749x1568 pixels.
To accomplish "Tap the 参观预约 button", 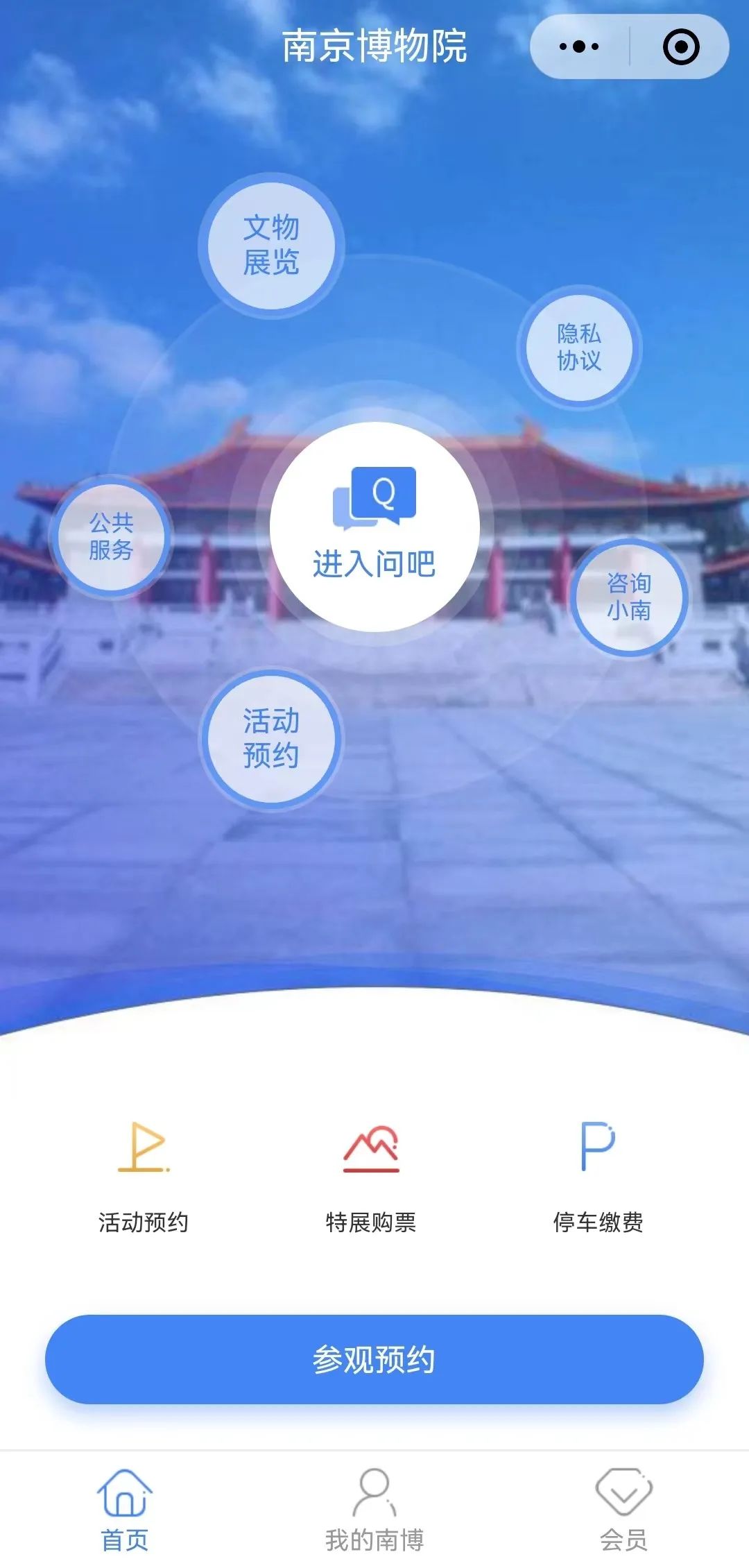I will [374, 1359].
